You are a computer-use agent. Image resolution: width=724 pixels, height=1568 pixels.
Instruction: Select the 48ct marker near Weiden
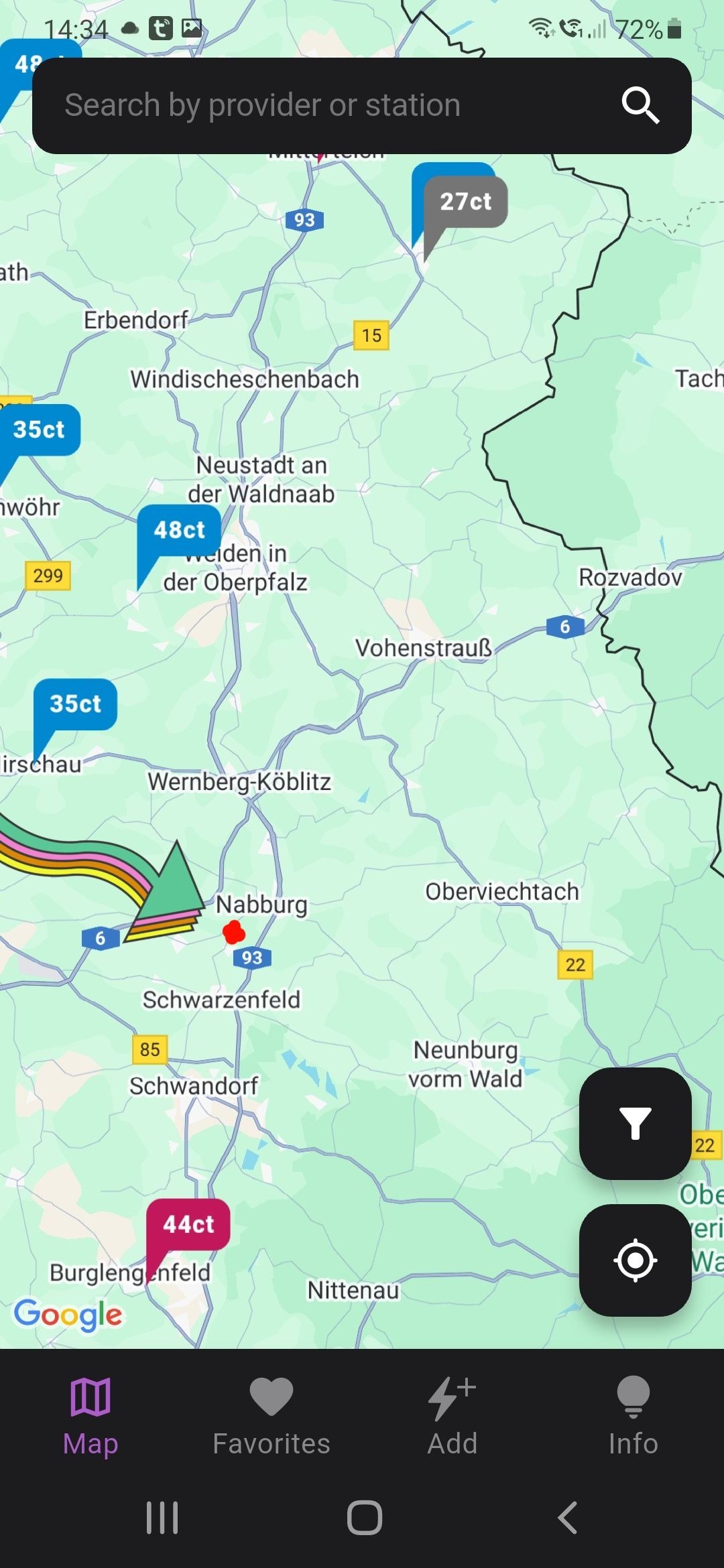179,530
